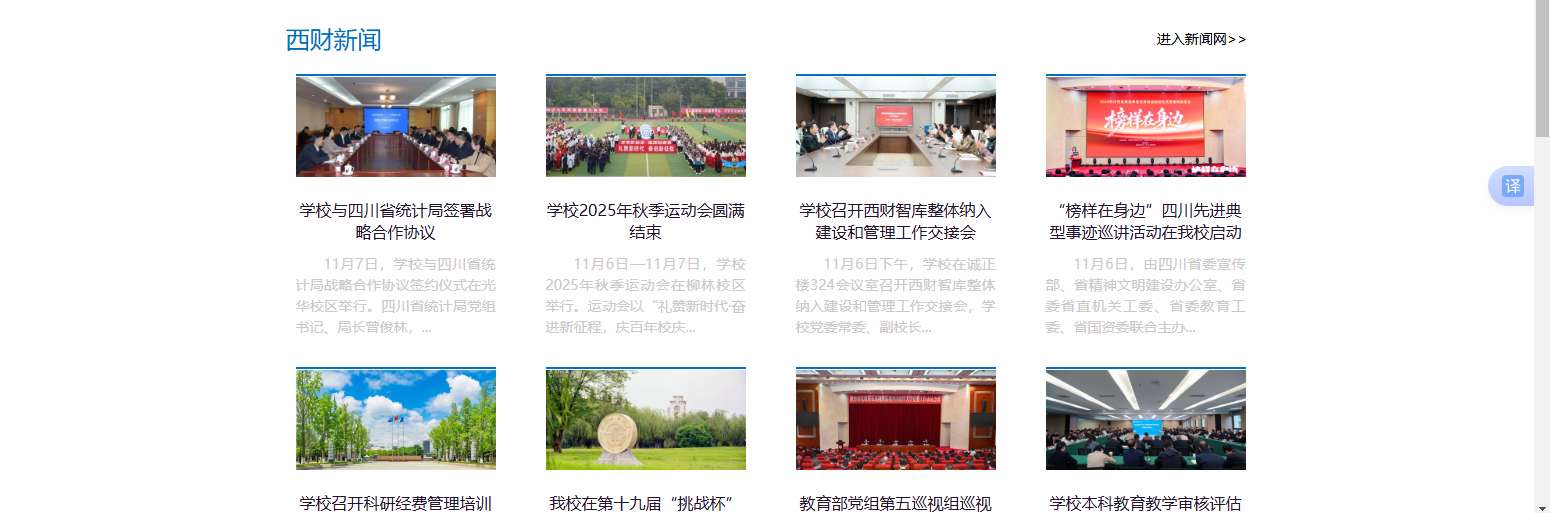The image size is (1550, 513).
Task: Tap the floating translate (译) button
Action: point(1512,186)
